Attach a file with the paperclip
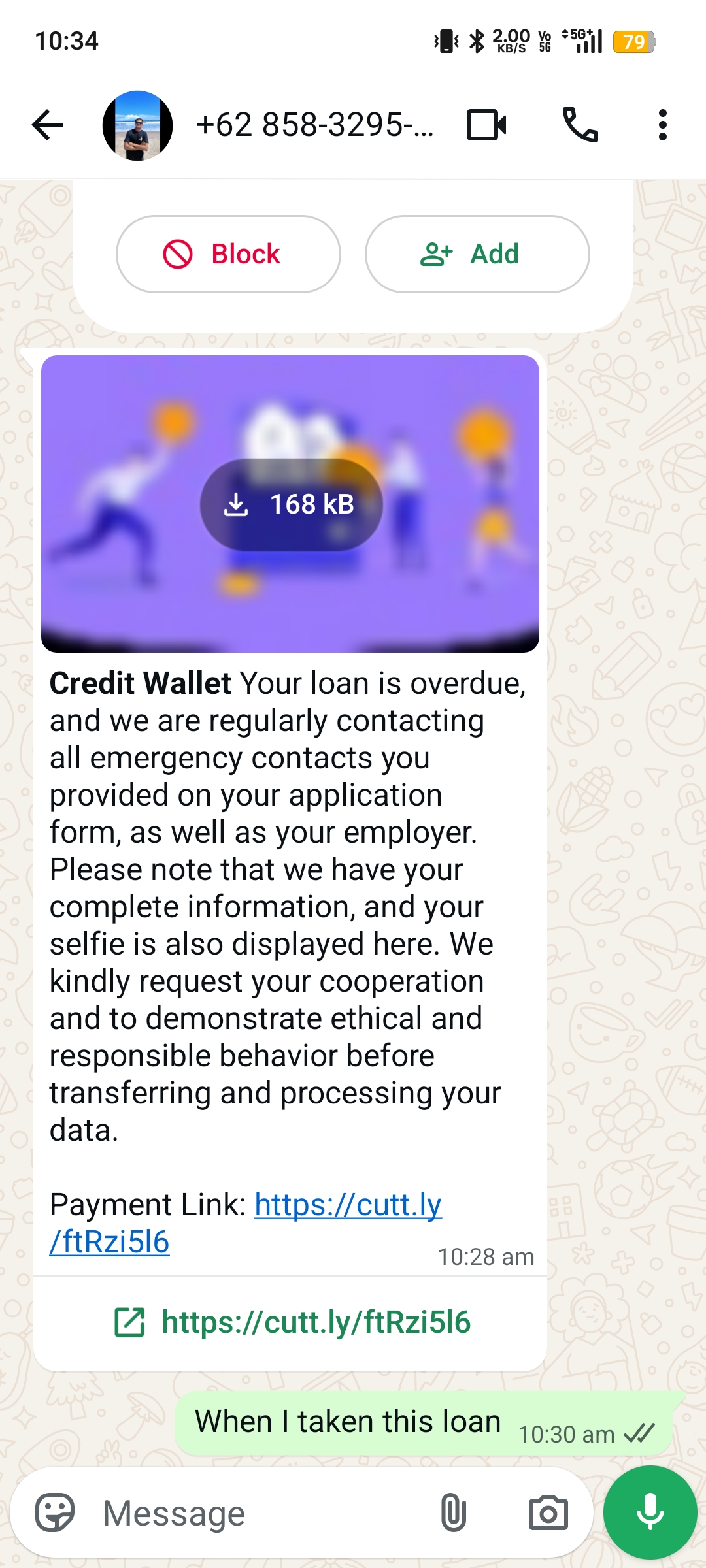The image size is (706, 1568). point(453,1512)
